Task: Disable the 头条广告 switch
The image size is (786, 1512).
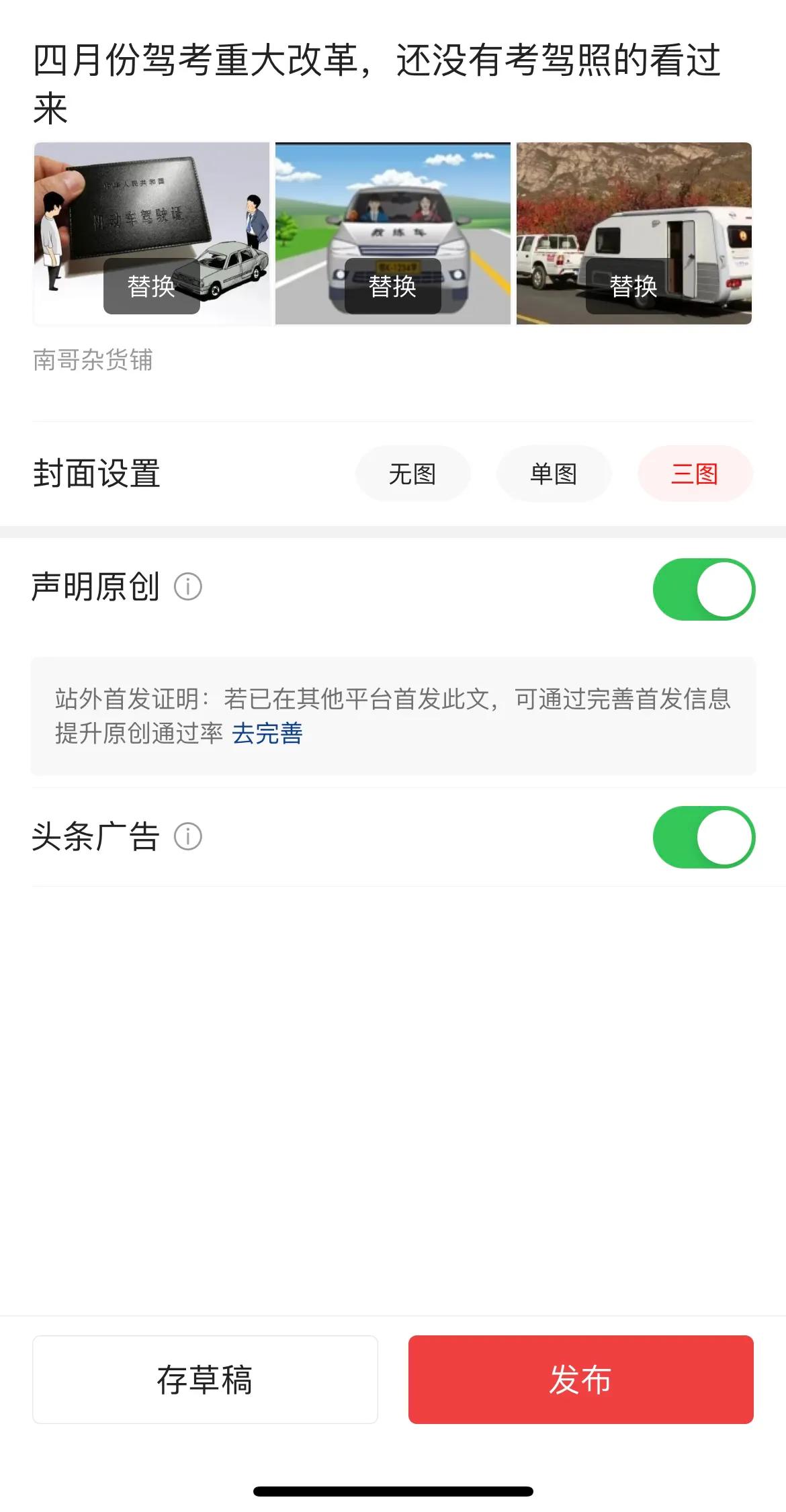Action: click(x=704, y=837)
